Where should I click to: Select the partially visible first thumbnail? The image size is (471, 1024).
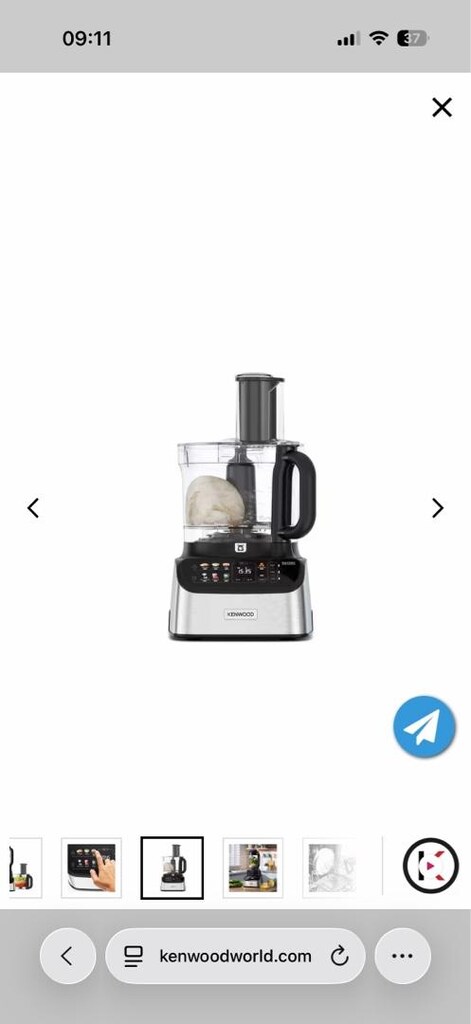25,867
